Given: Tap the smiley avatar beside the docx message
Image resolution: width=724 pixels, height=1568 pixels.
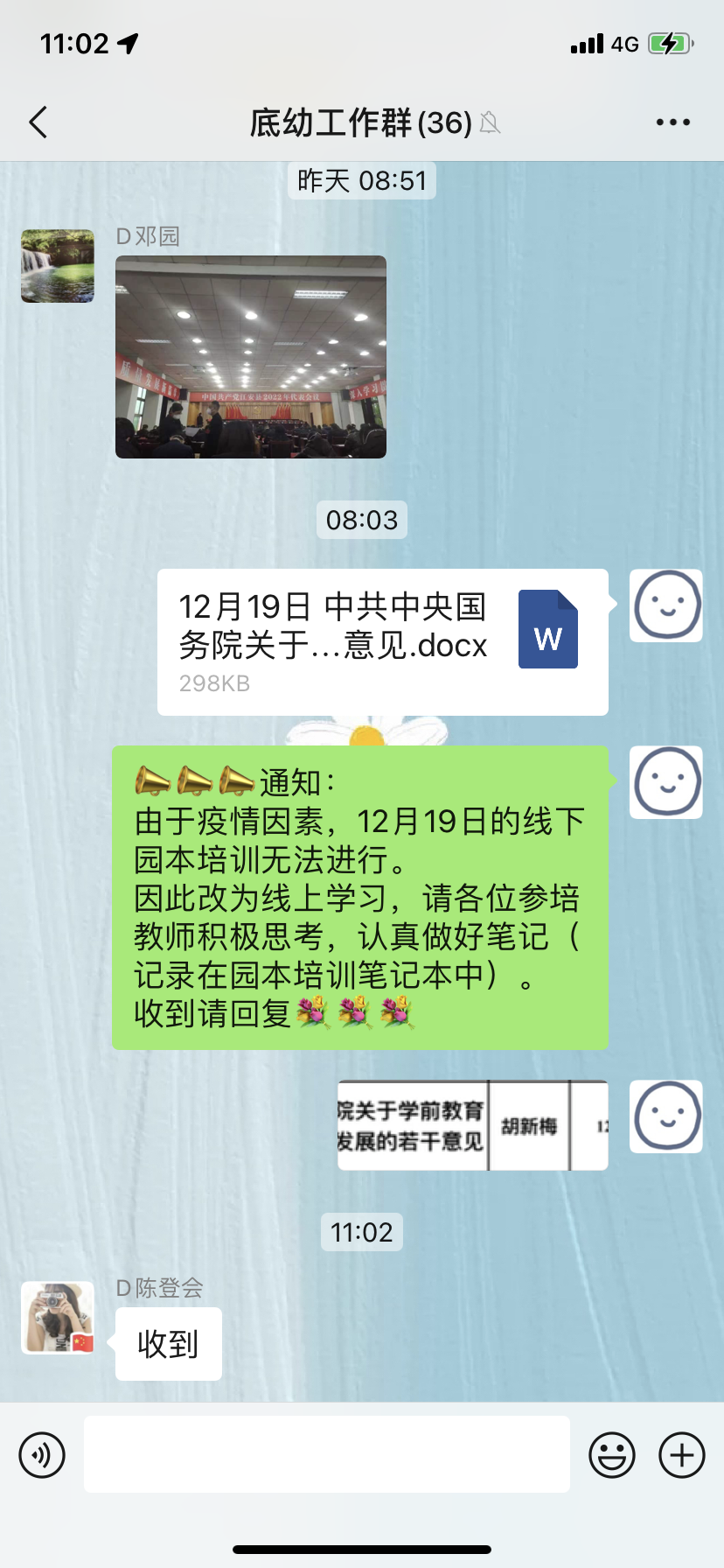Looking at the screenshot, I should tap(666, 605).
